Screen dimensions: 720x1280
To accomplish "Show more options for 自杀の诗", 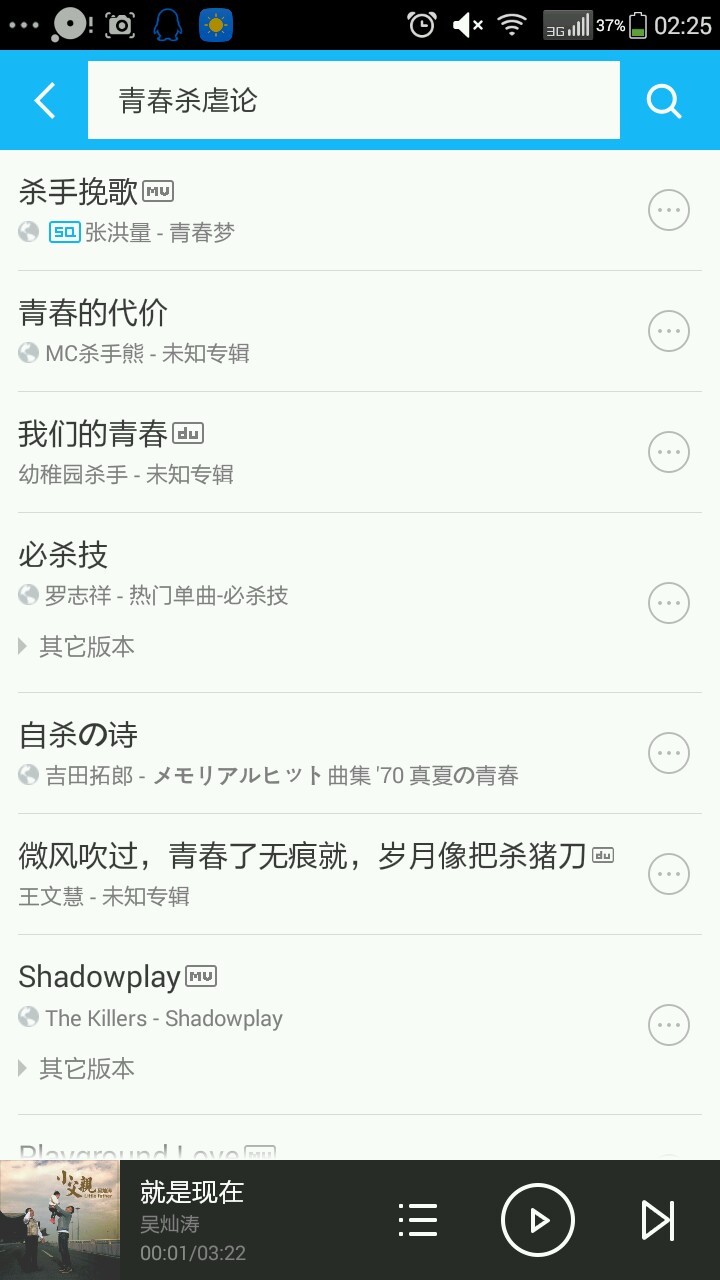I will click(669, 753).
